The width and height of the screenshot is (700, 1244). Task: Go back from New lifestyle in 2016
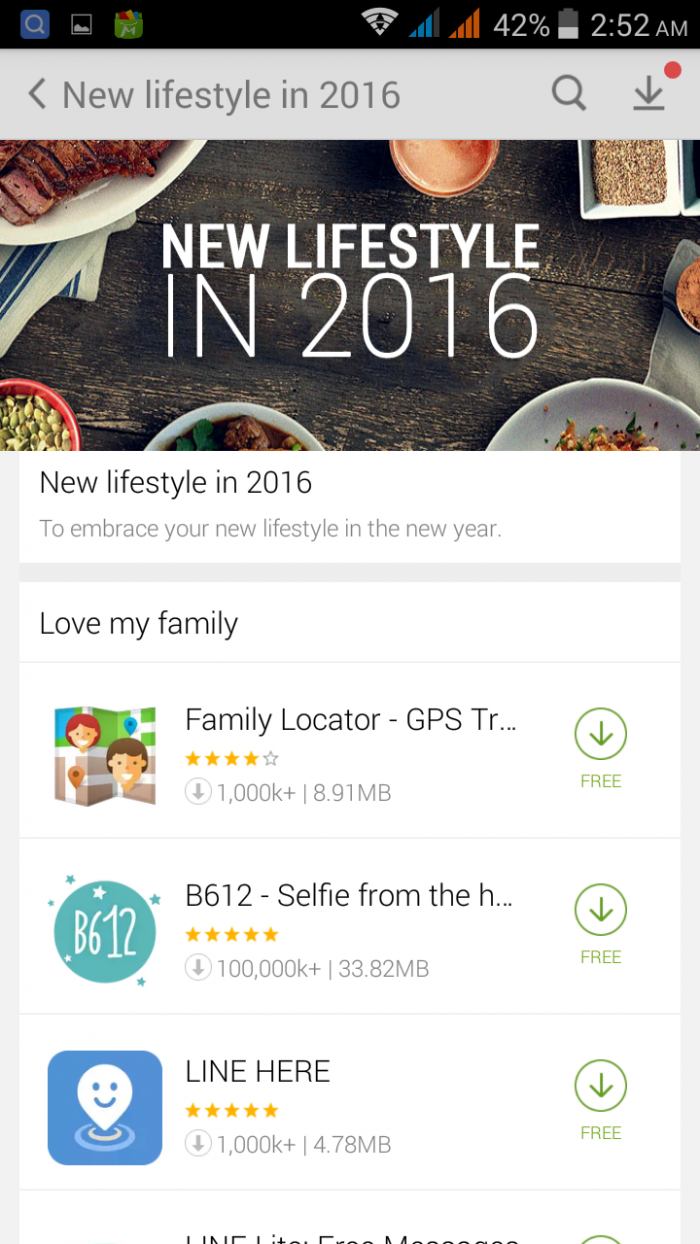click(38, 95)
